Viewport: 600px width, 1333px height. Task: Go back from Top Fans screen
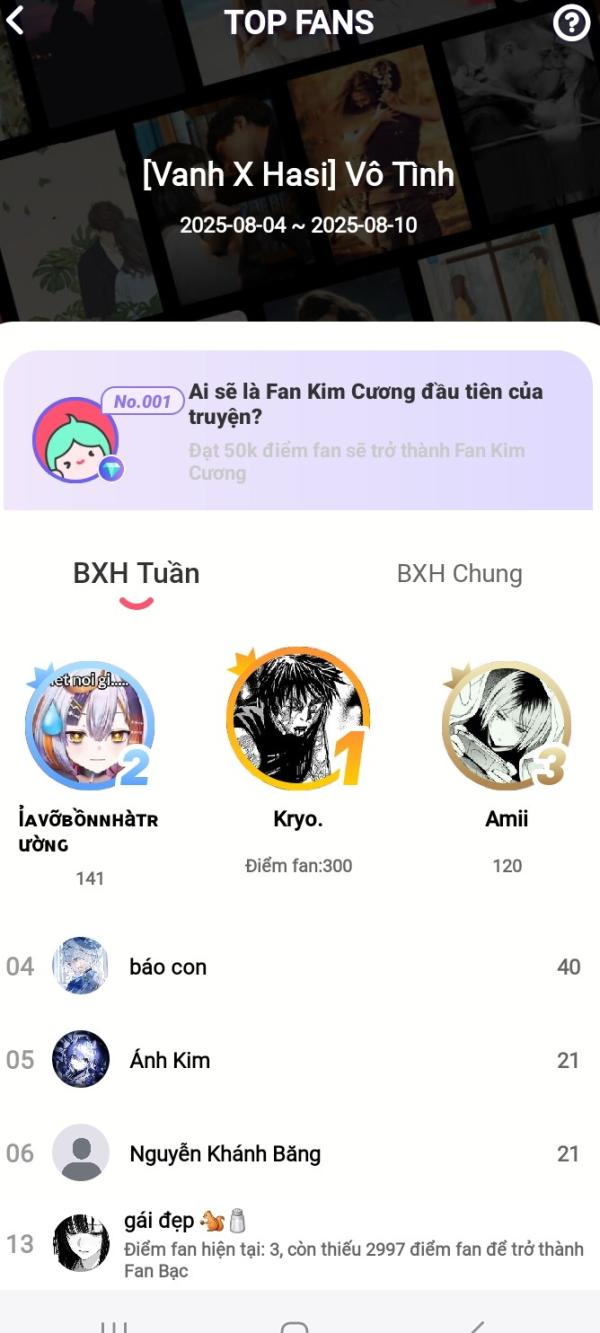[16, 21]
